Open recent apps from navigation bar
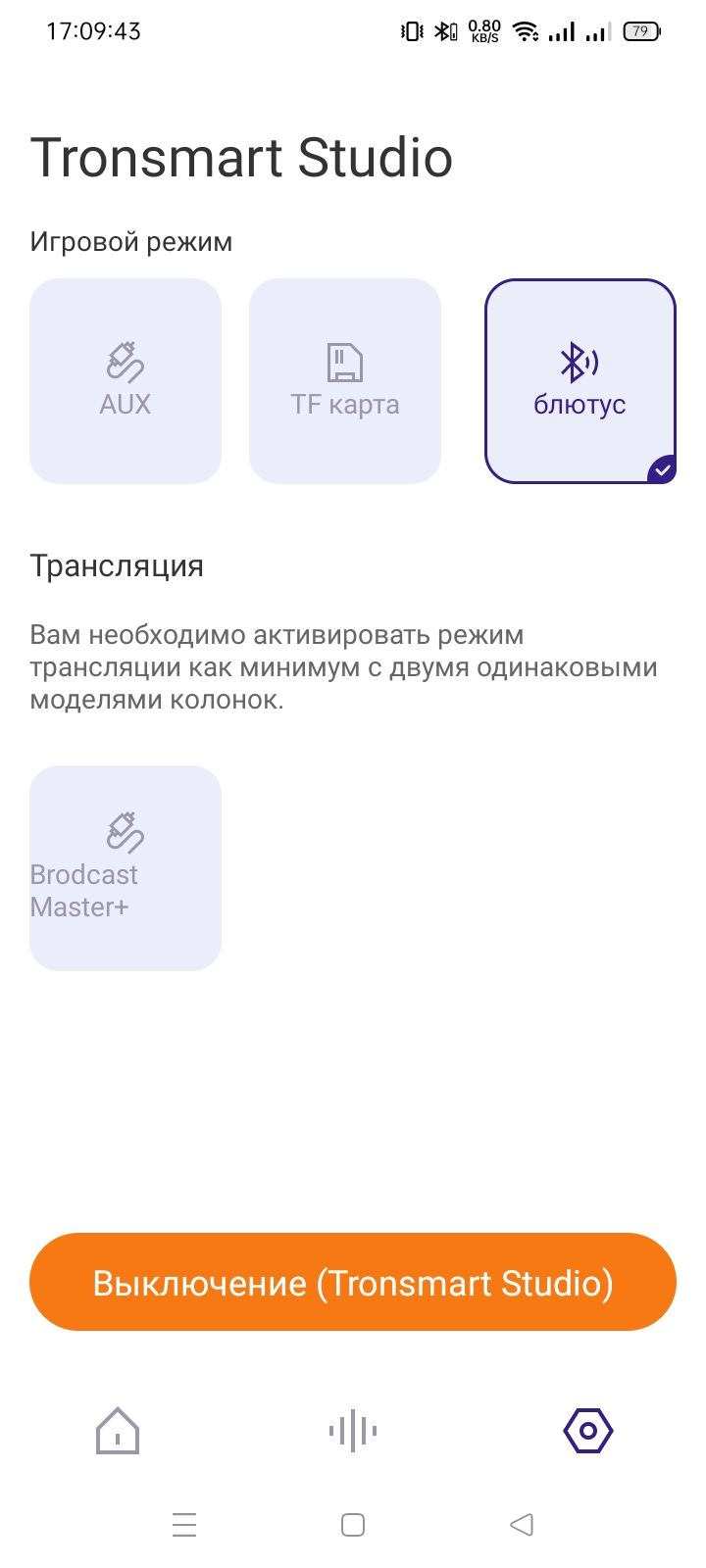This screenshot has height=1568, width=706. [x=184, y=1525]
